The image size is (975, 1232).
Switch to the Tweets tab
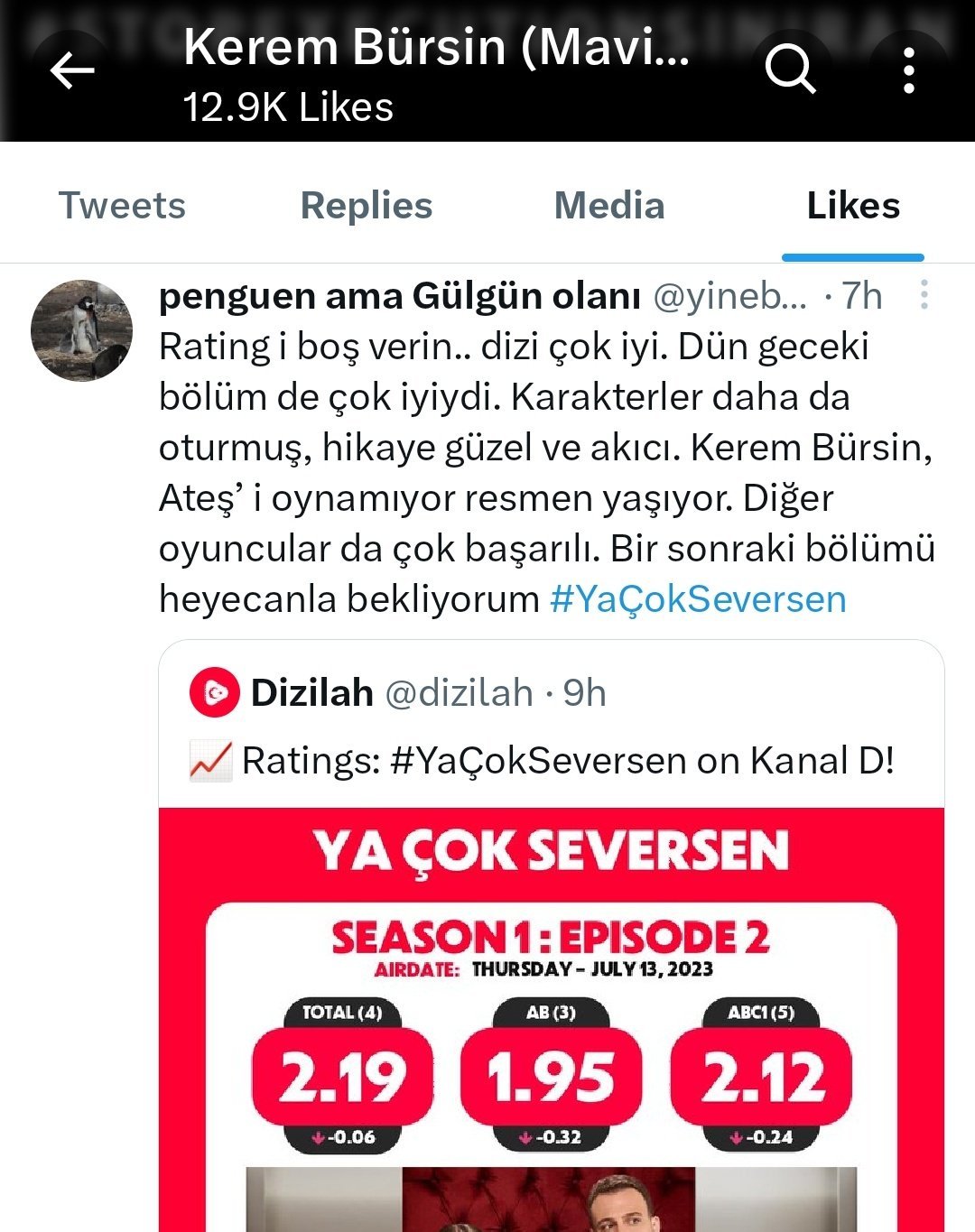(122, 206)
